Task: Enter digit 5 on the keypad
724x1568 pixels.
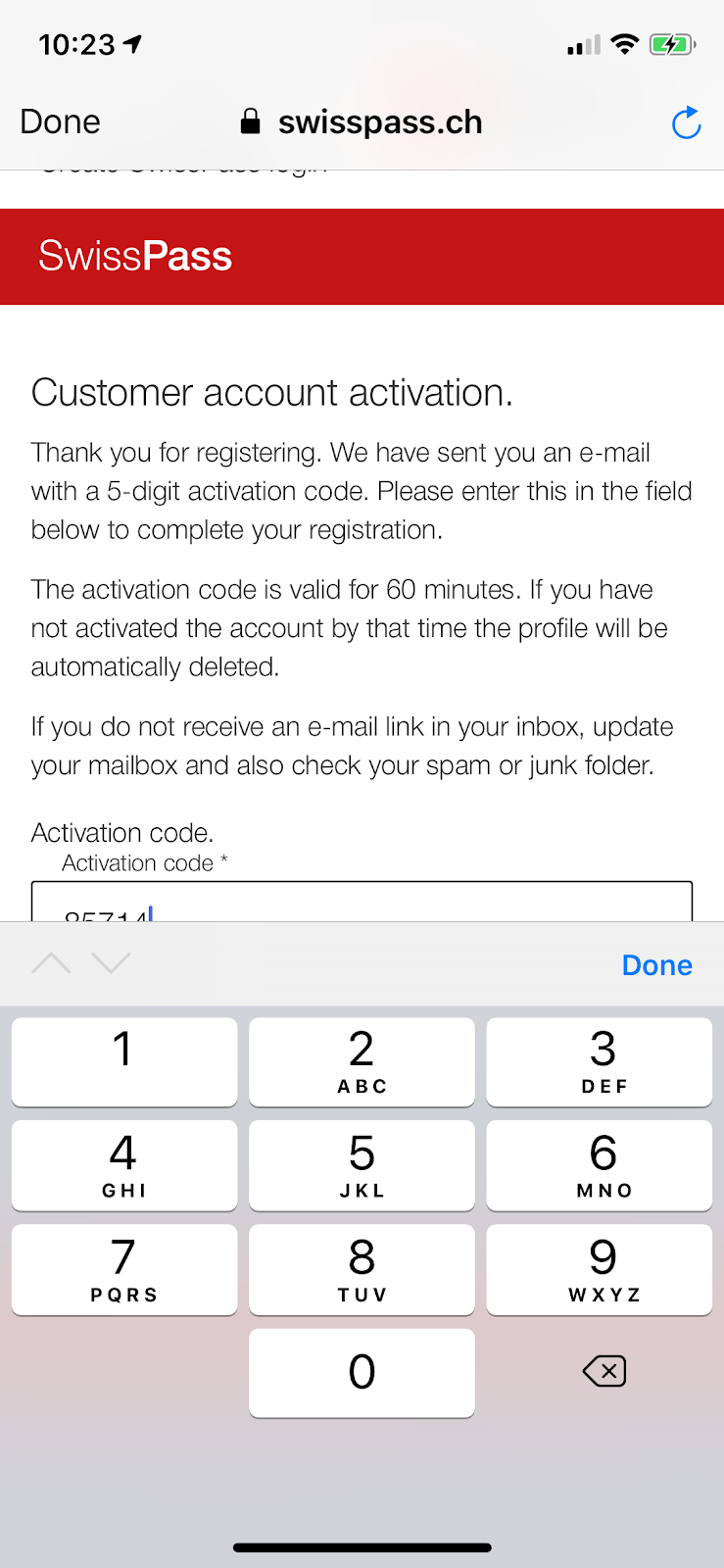Action: [x=362, y=1165]
